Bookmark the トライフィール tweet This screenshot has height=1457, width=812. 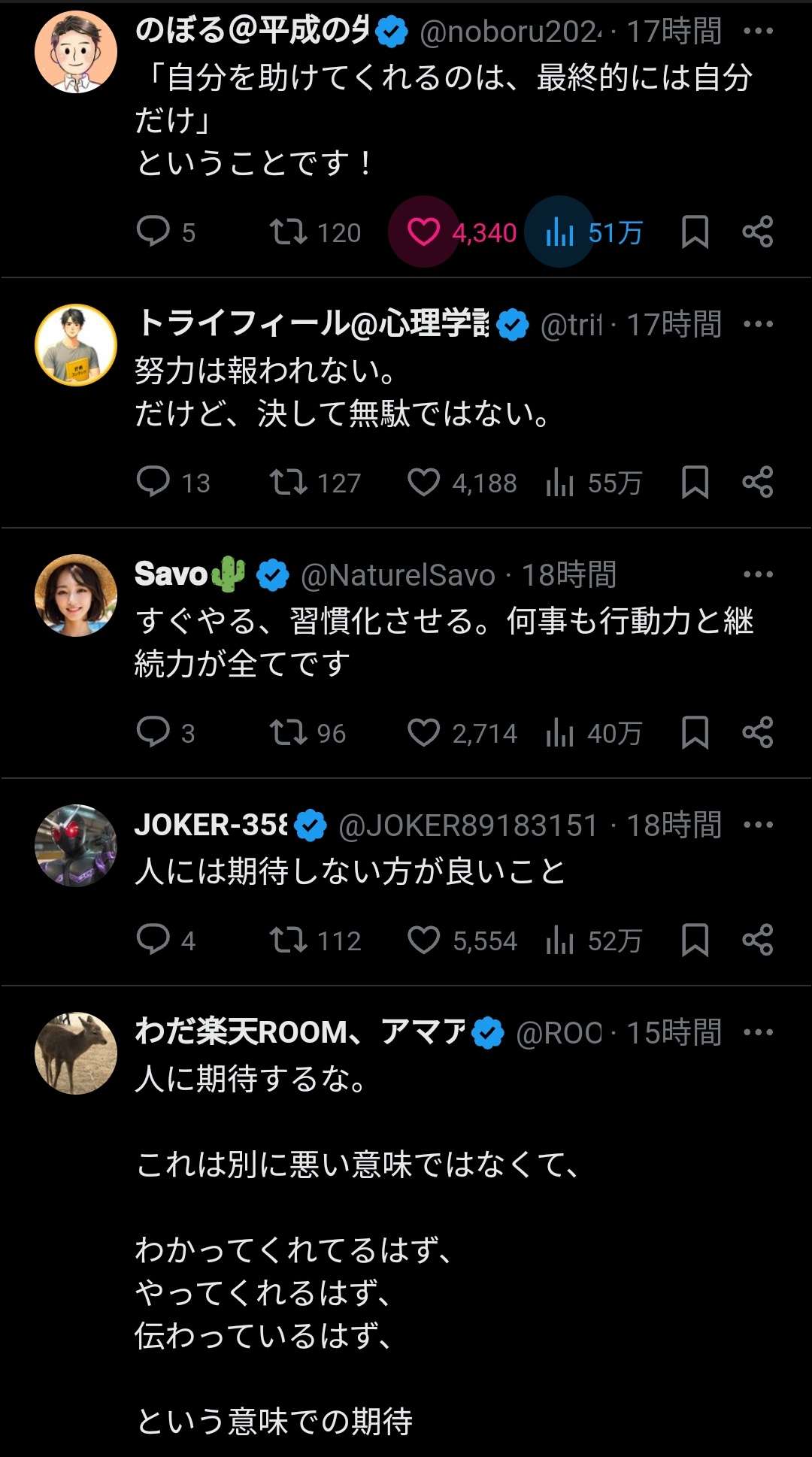(x=695, y=482)
